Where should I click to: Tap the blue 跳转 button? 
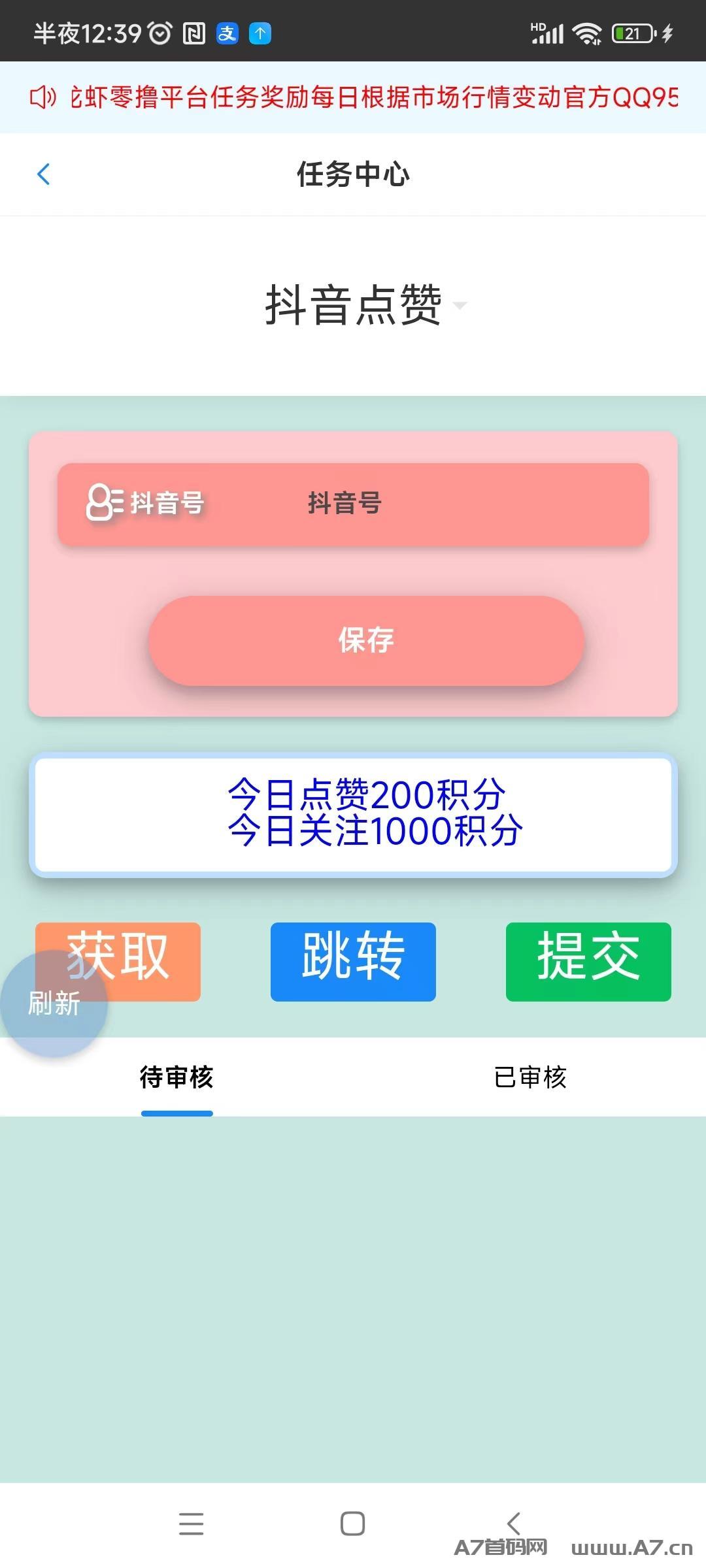(353, 961)
